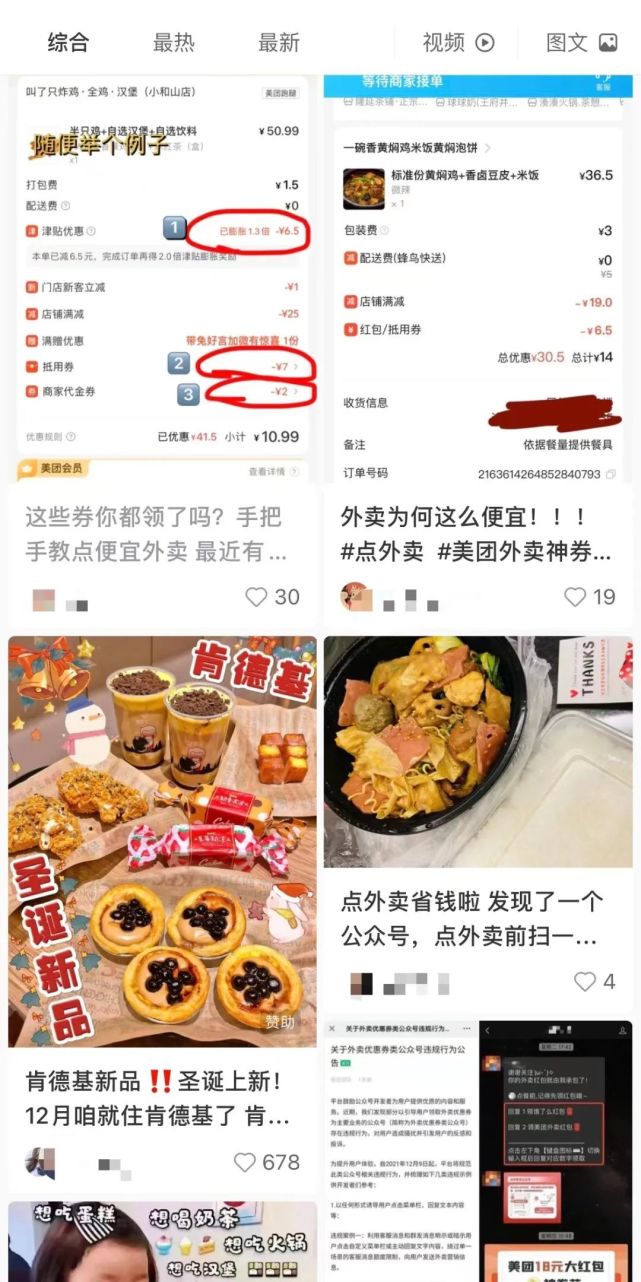Filter results by 视频

(458, 42)
